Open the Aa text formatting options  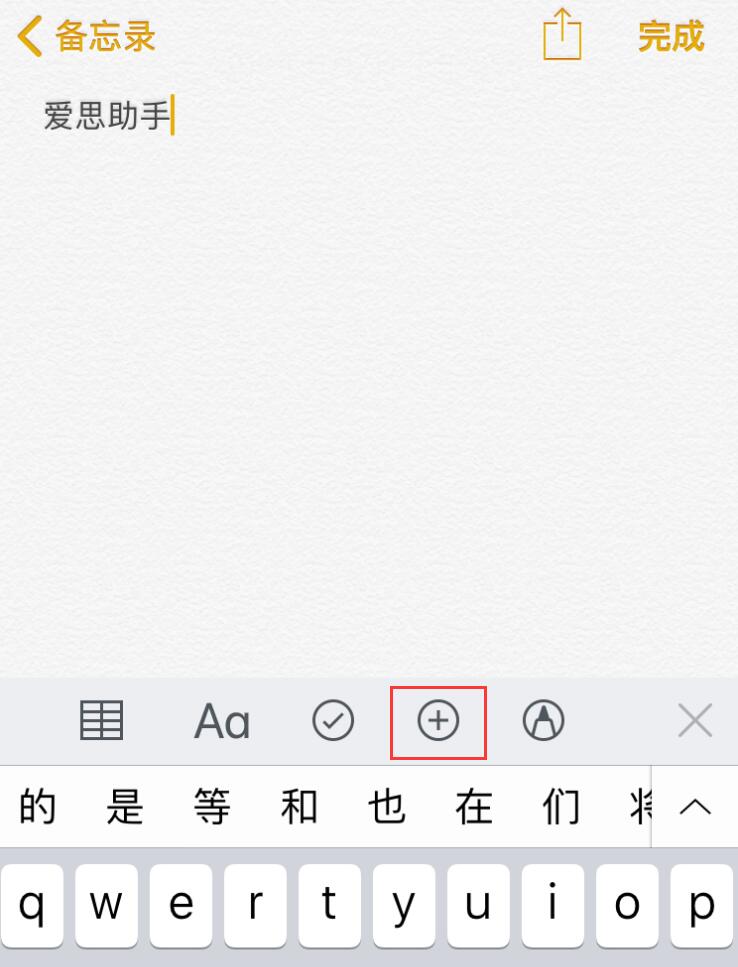coord(222,721)
